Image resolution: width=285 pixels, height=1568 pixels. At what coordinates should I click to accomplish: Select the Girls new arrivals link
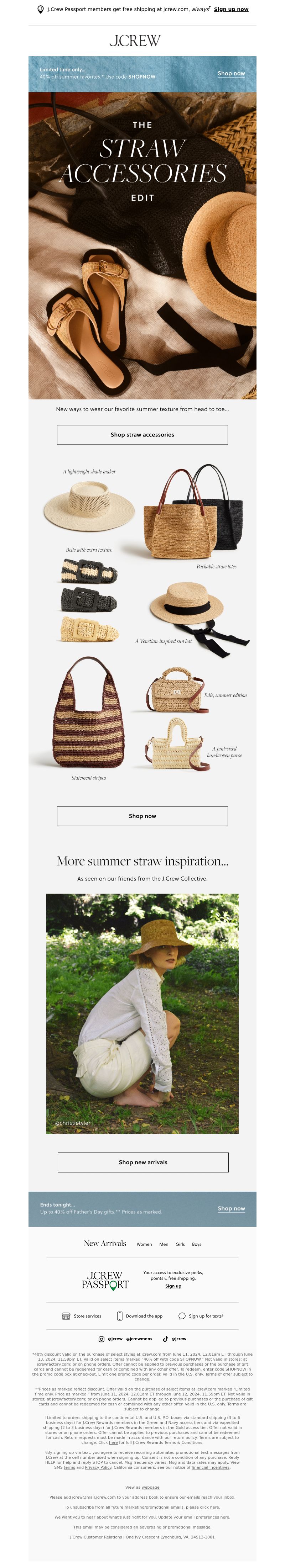pyautogui.click(x=180, y=1244)
